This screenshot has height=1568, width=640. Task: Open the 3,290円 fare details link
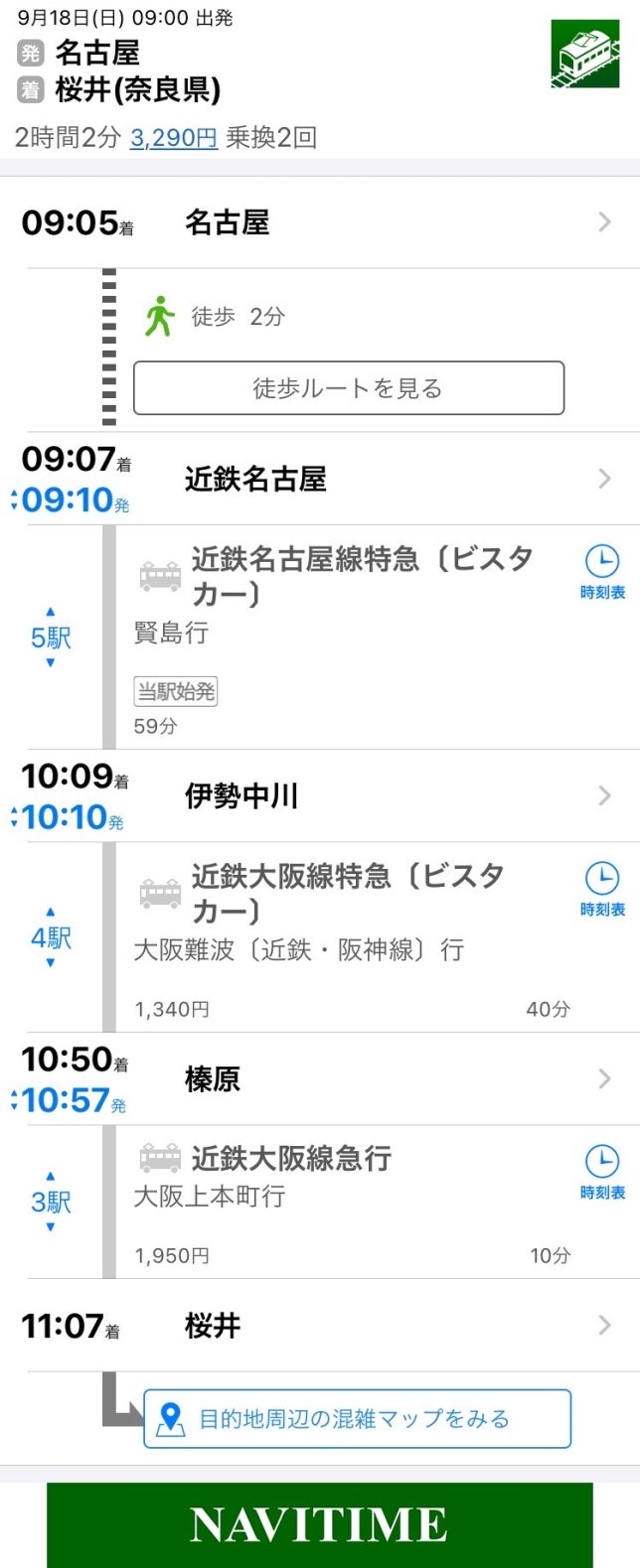(x=174, y=138)
